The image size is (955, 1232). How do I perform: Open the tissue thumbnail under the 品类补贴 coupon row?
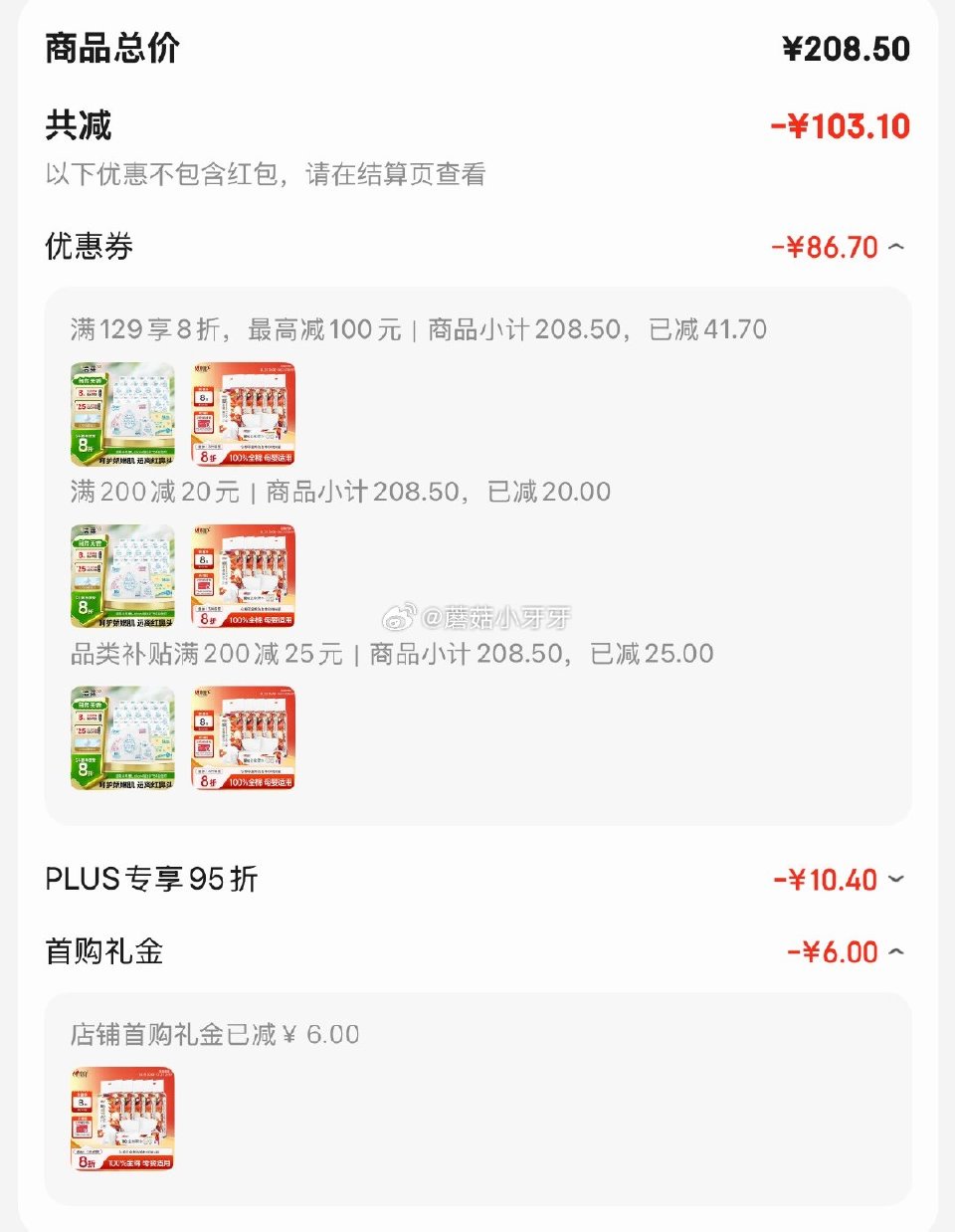pos(121,736)
